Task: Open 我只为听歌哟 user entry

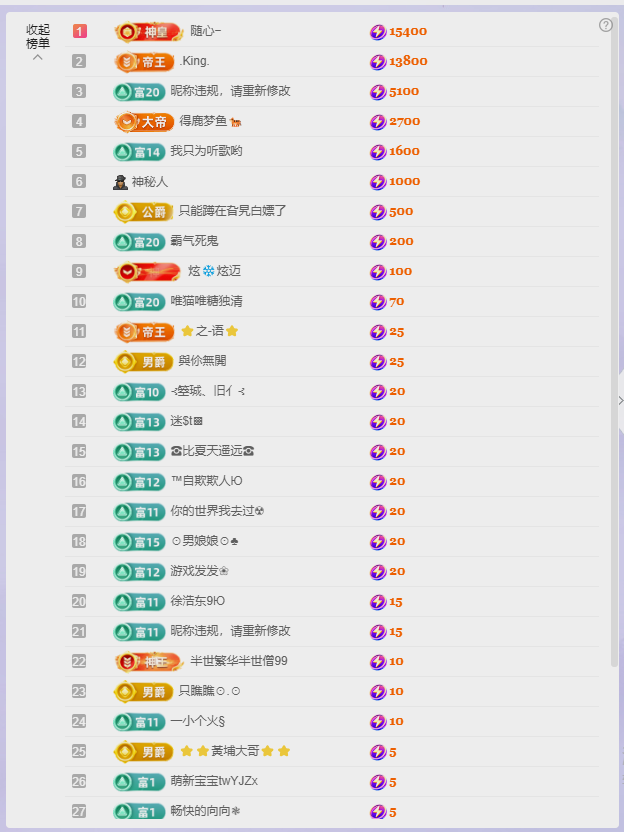Action: point(206,151)
